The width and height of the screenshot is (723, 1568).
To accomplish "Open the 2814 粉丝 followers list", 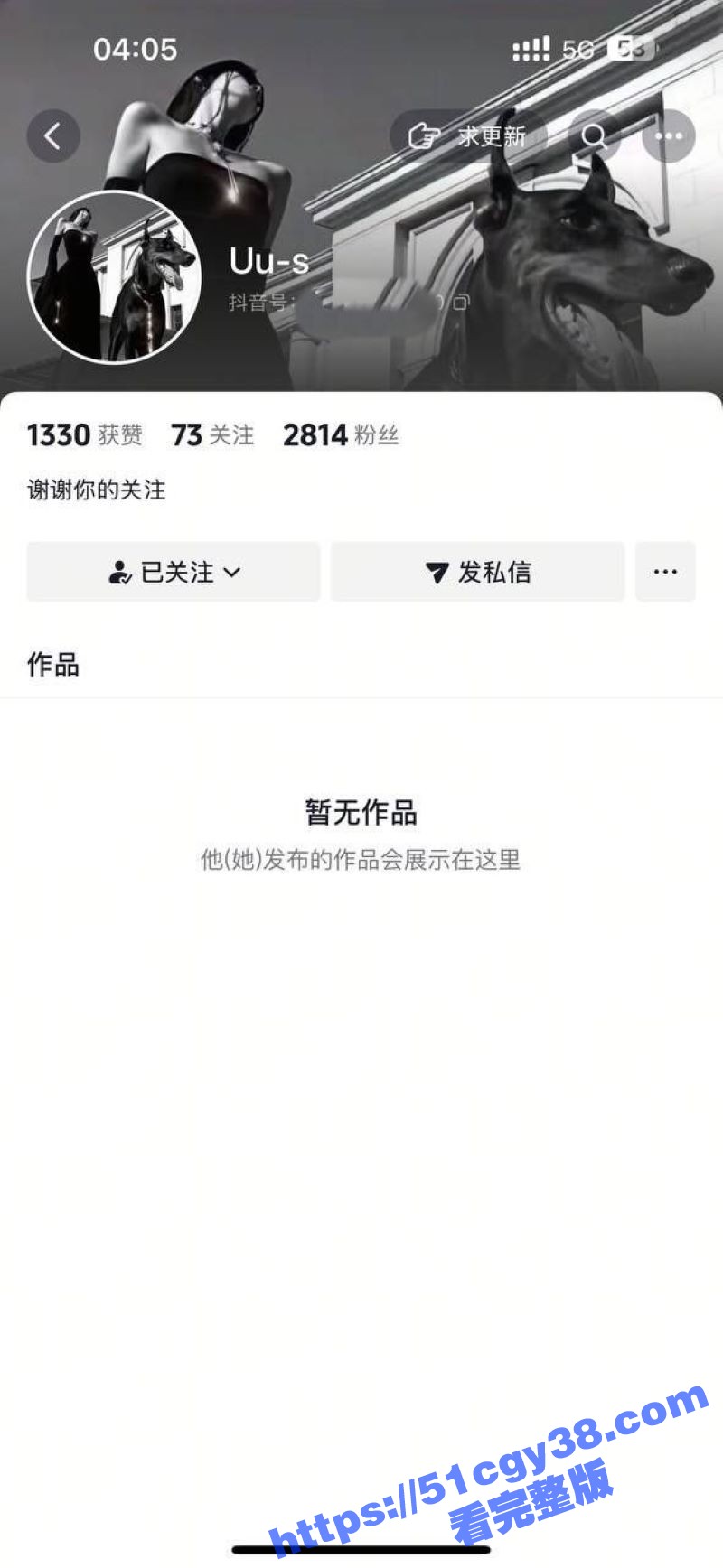I will [x=341, y=435].
